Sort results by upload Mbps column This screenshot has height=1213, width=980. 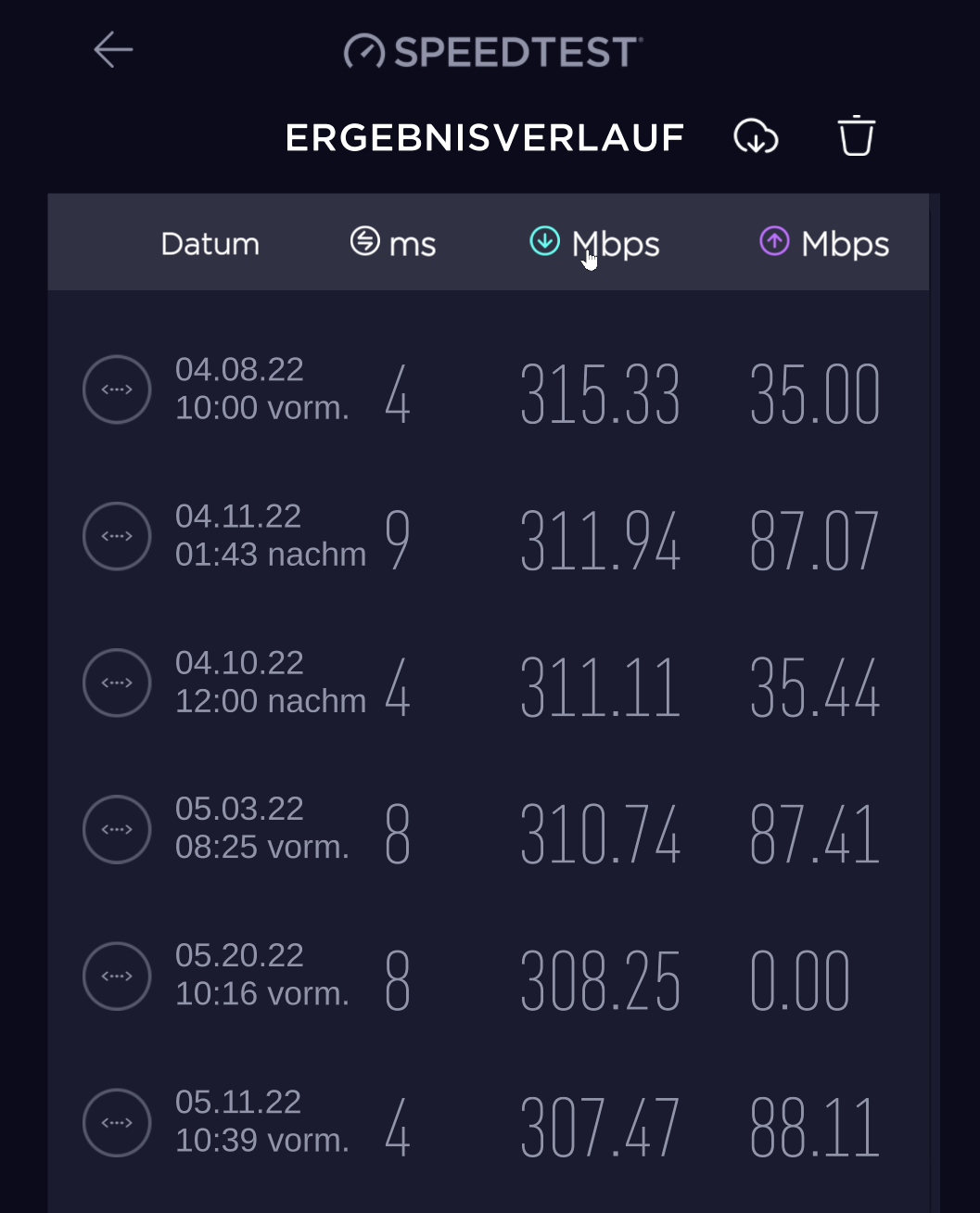tap(823, 244)
